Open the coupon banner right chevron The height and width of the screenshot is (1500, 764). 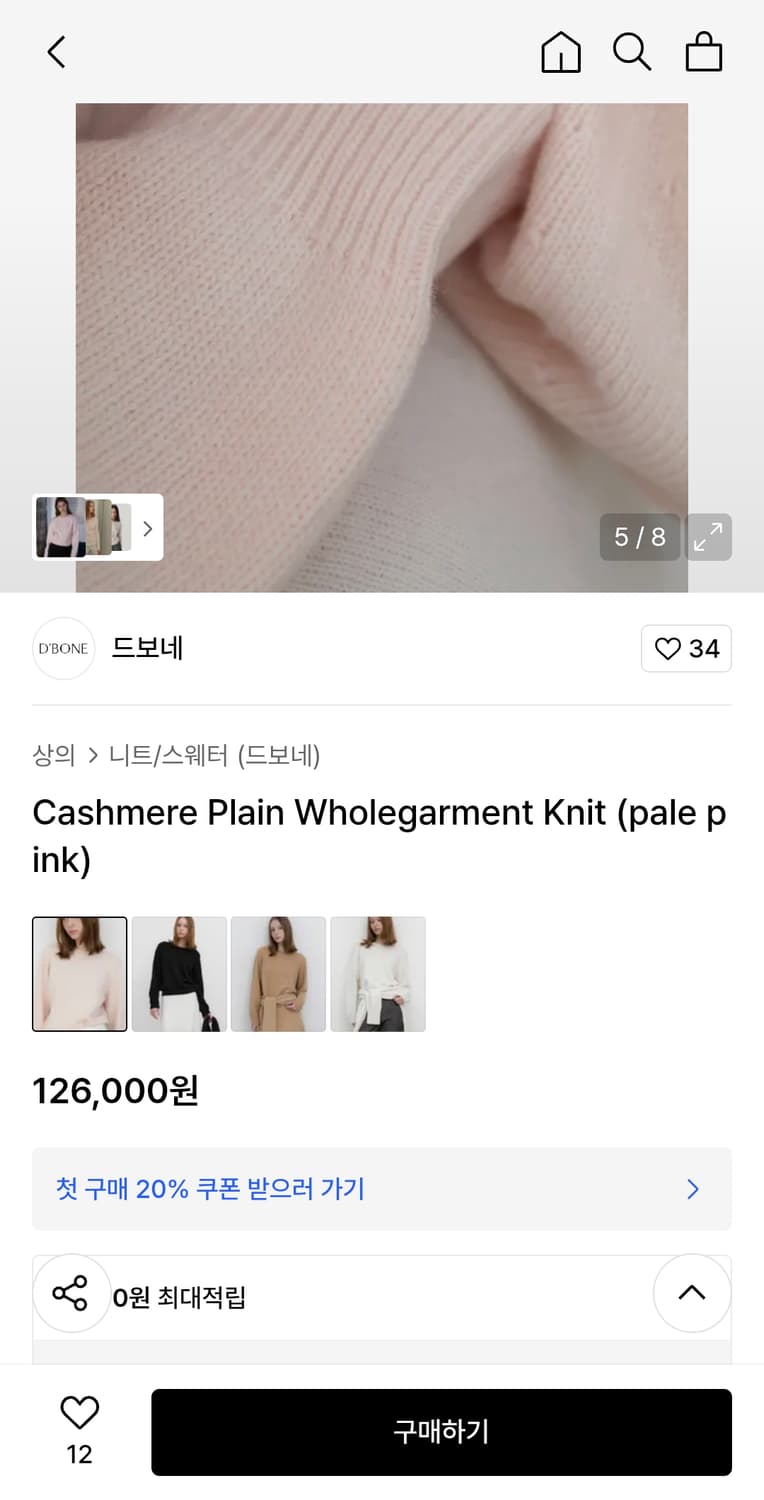pyautogui.click(x=692, y=1189)
